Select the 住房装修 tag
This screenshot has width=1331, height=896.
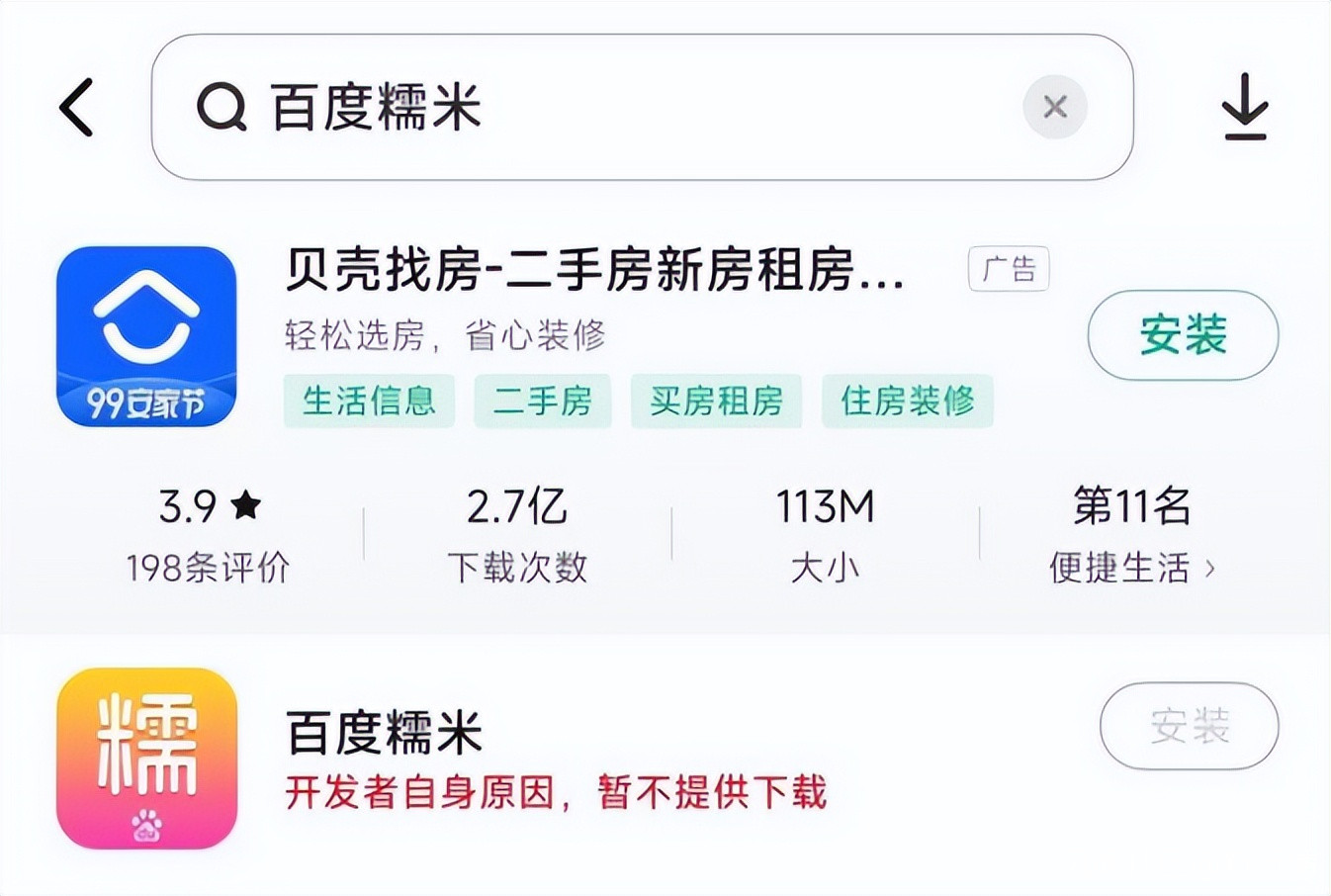(907, 401)
